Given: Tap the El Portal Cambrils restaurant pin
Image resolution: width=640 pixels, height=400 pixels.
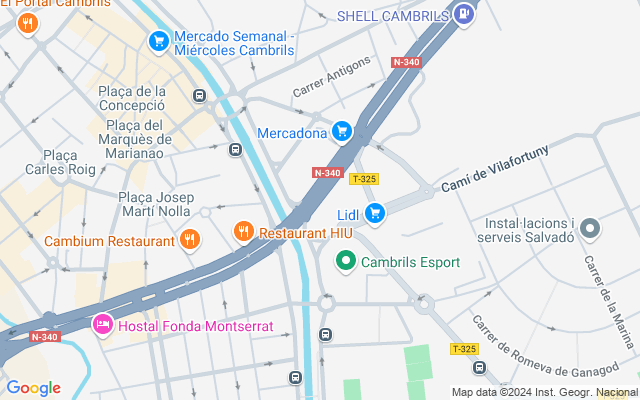Looking at the screenshot, I should tap(27, 22).
